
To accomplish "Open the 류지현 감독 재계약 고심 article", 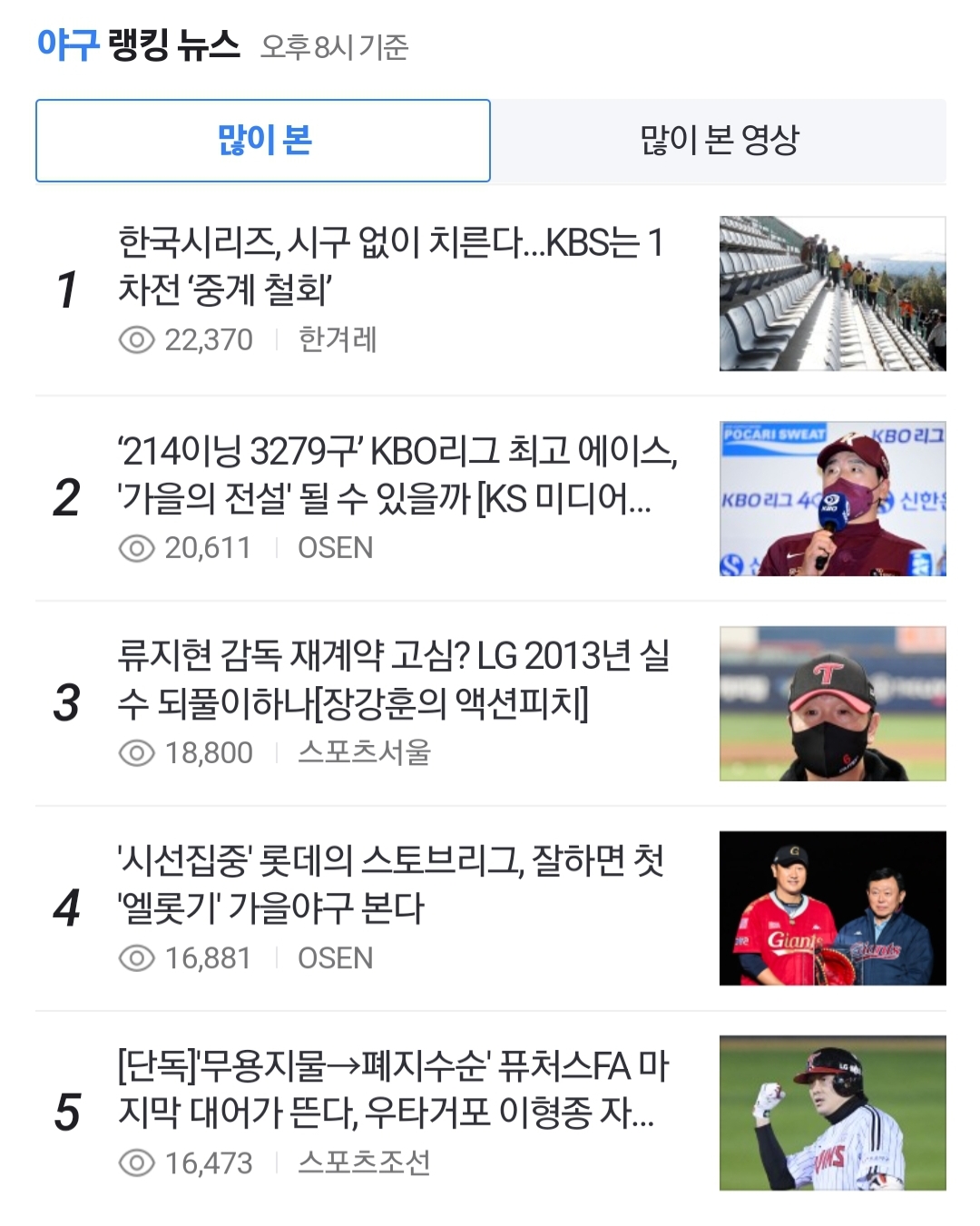I will pos(393,679).
